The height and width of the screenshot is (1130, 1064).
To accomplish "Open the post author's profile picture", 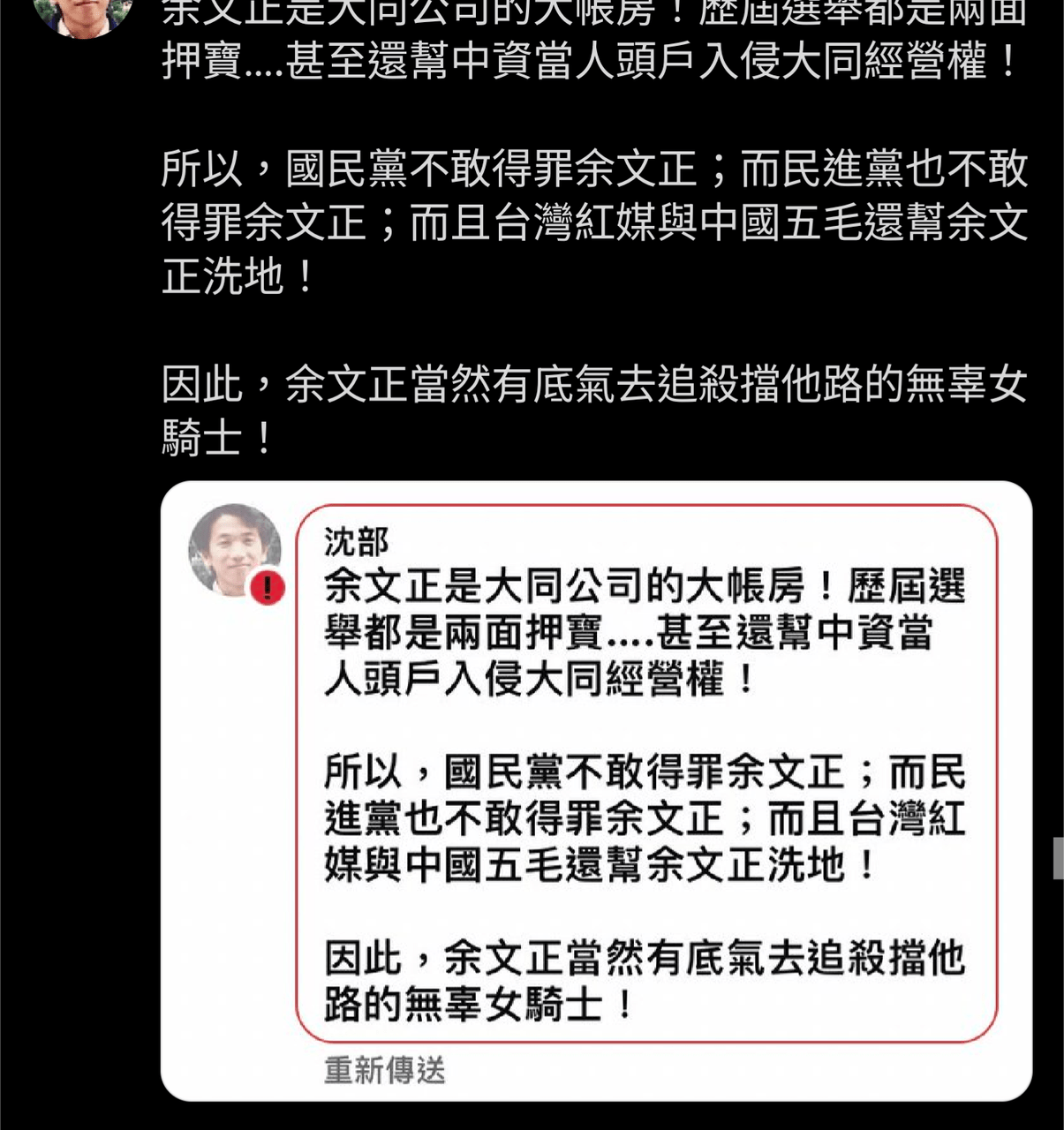I will [x=82, y=15].
